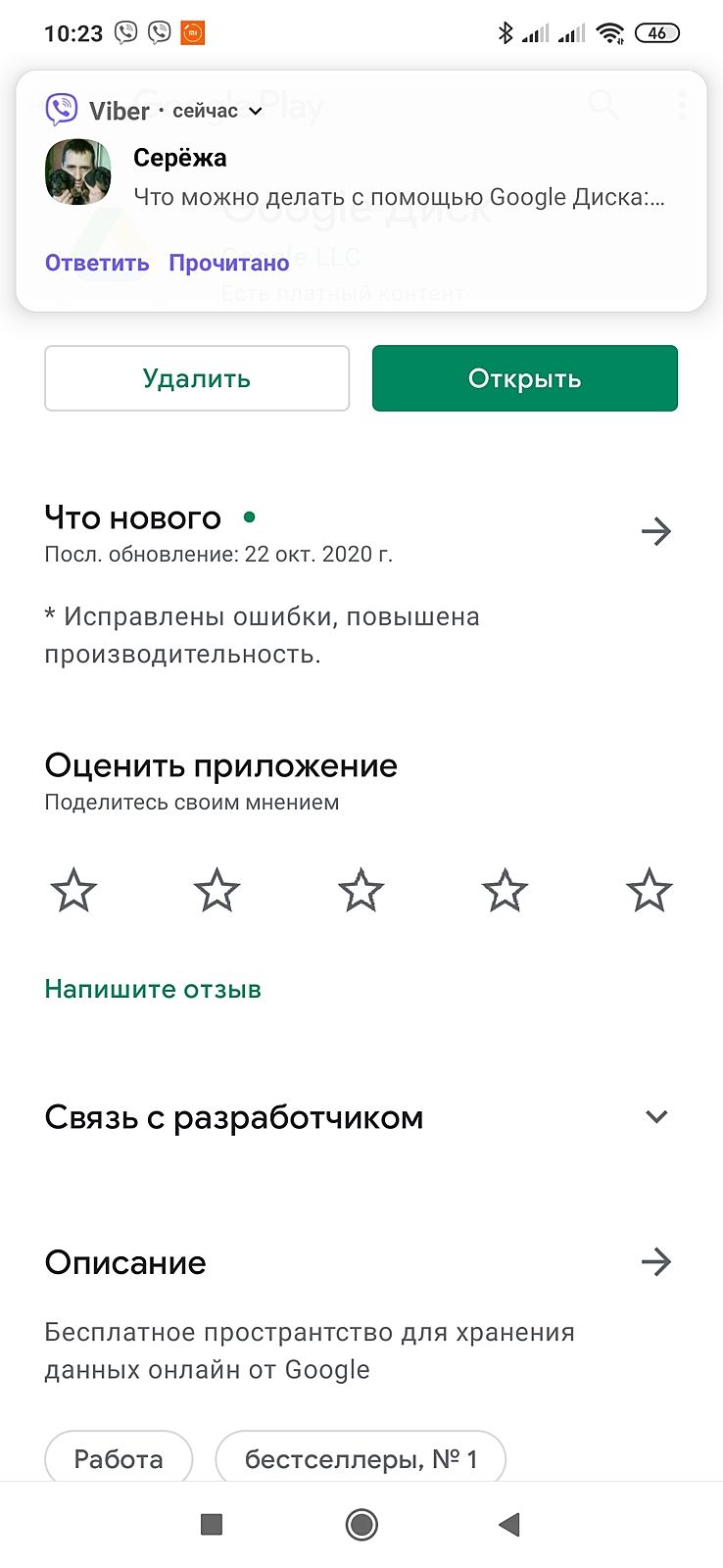Give the app five stars
Image resolution: width=723 pixels, height=1568 pixels.
tap(649, 891)
